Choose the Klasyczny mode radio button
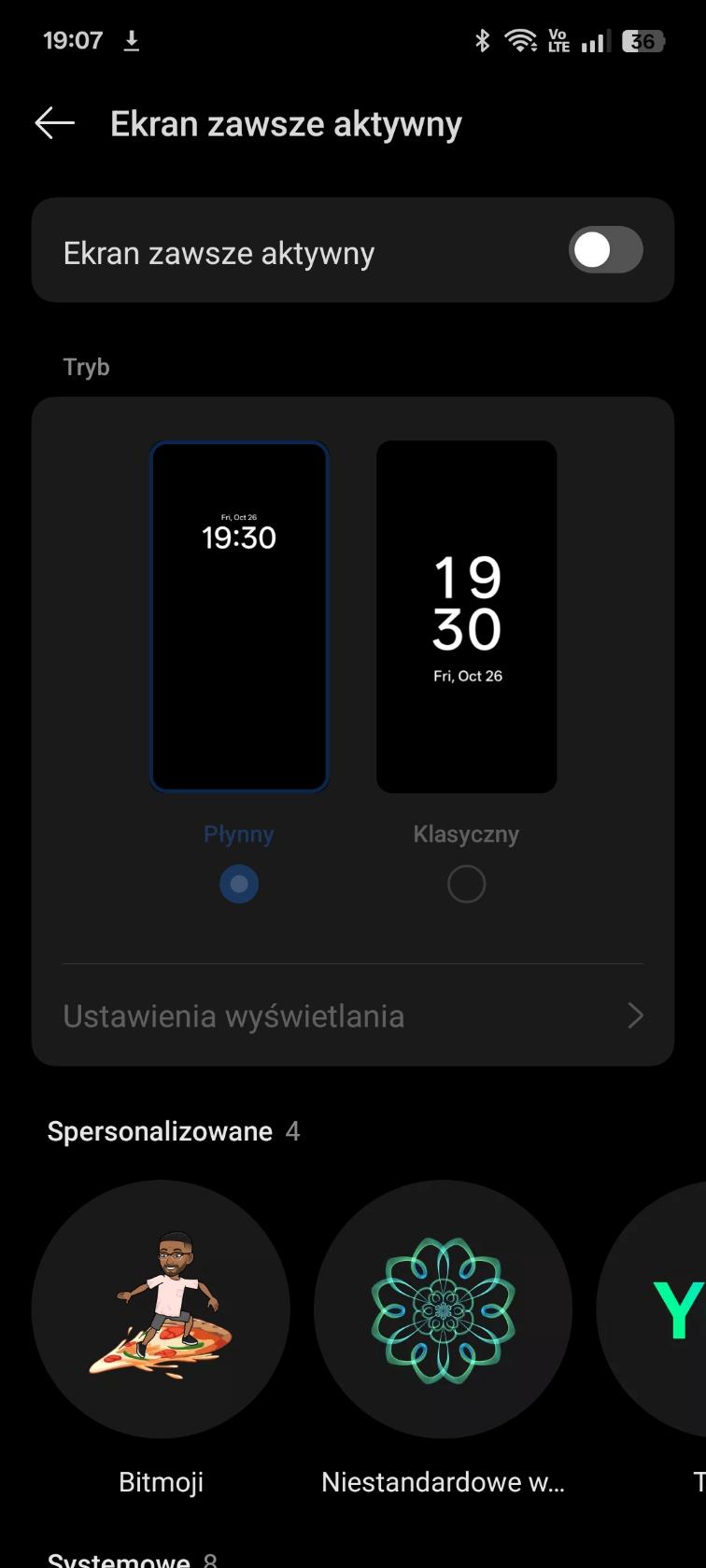 466,884
